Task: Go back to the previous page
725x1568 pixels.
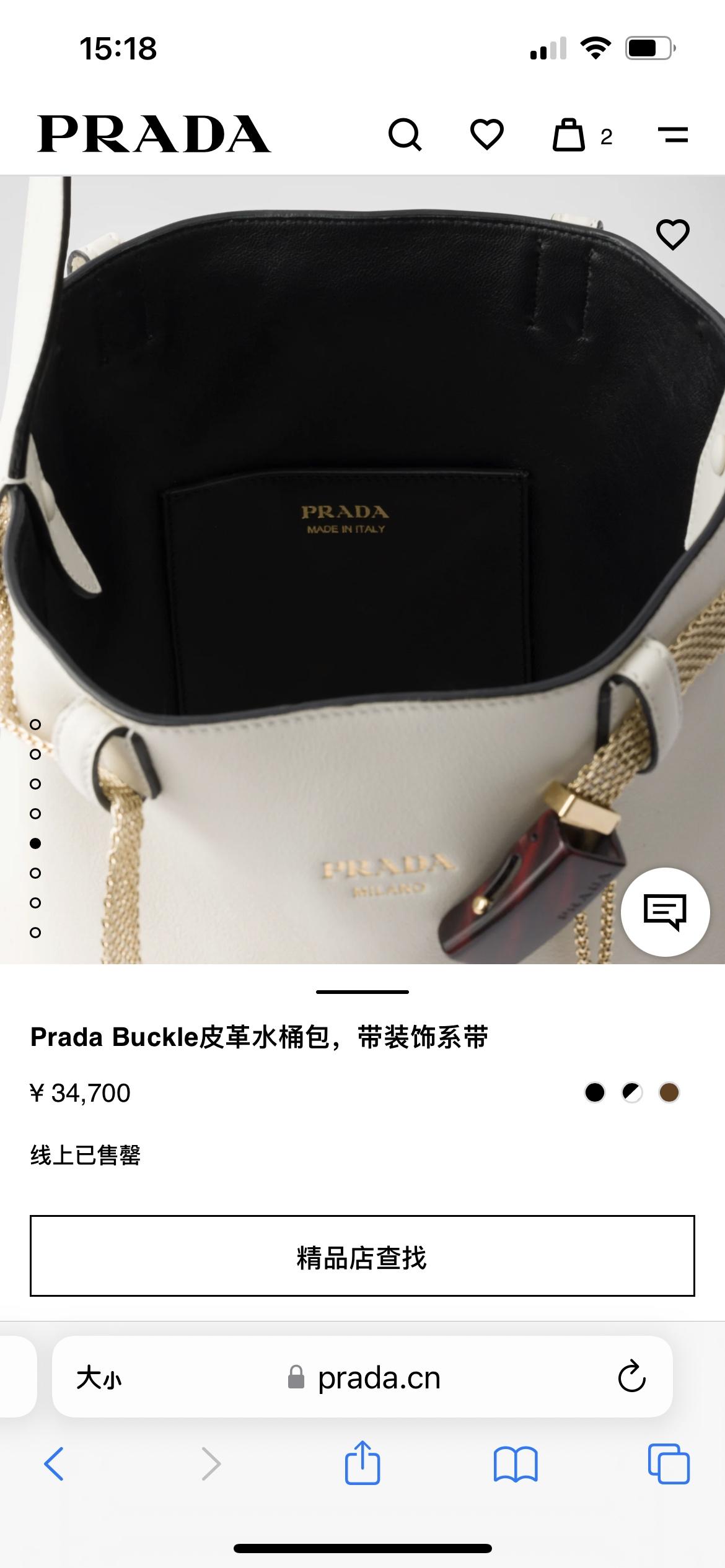Action: 54,1464
